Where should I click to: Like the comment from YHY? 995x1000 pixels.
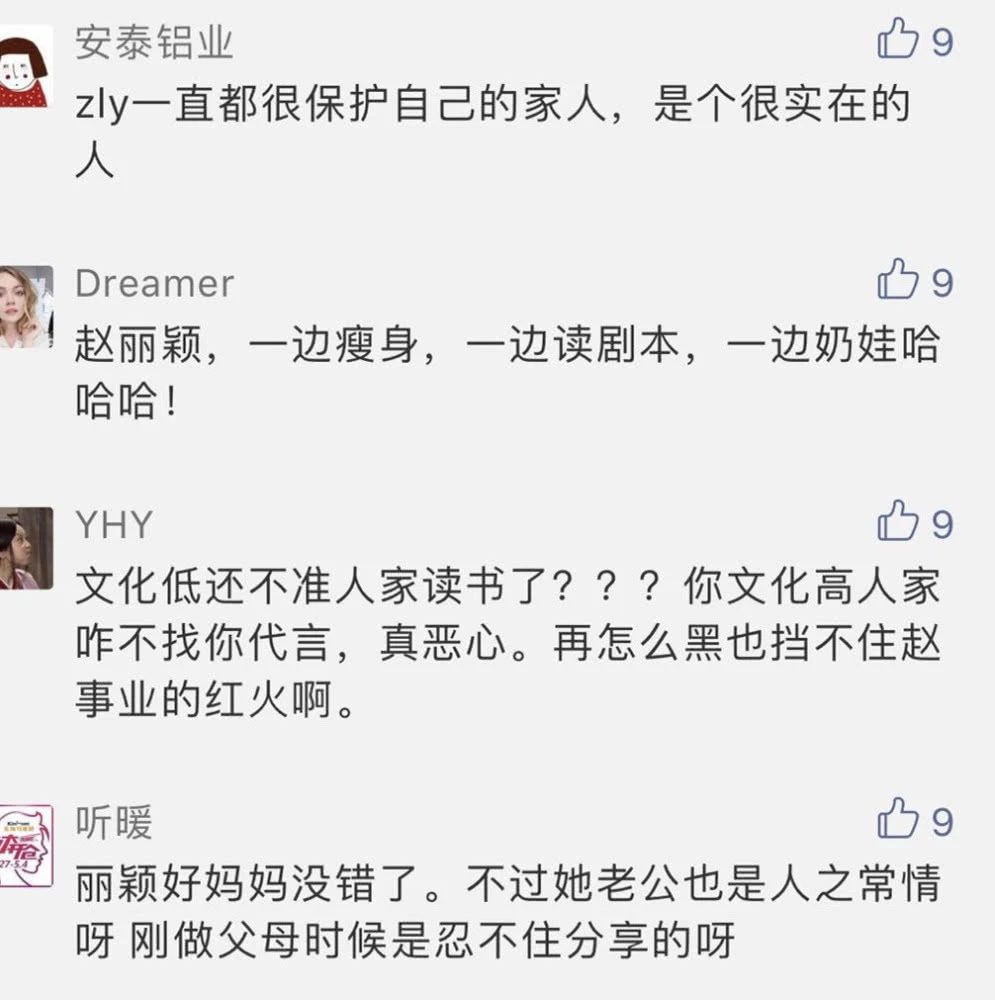[x=897, y=522]
